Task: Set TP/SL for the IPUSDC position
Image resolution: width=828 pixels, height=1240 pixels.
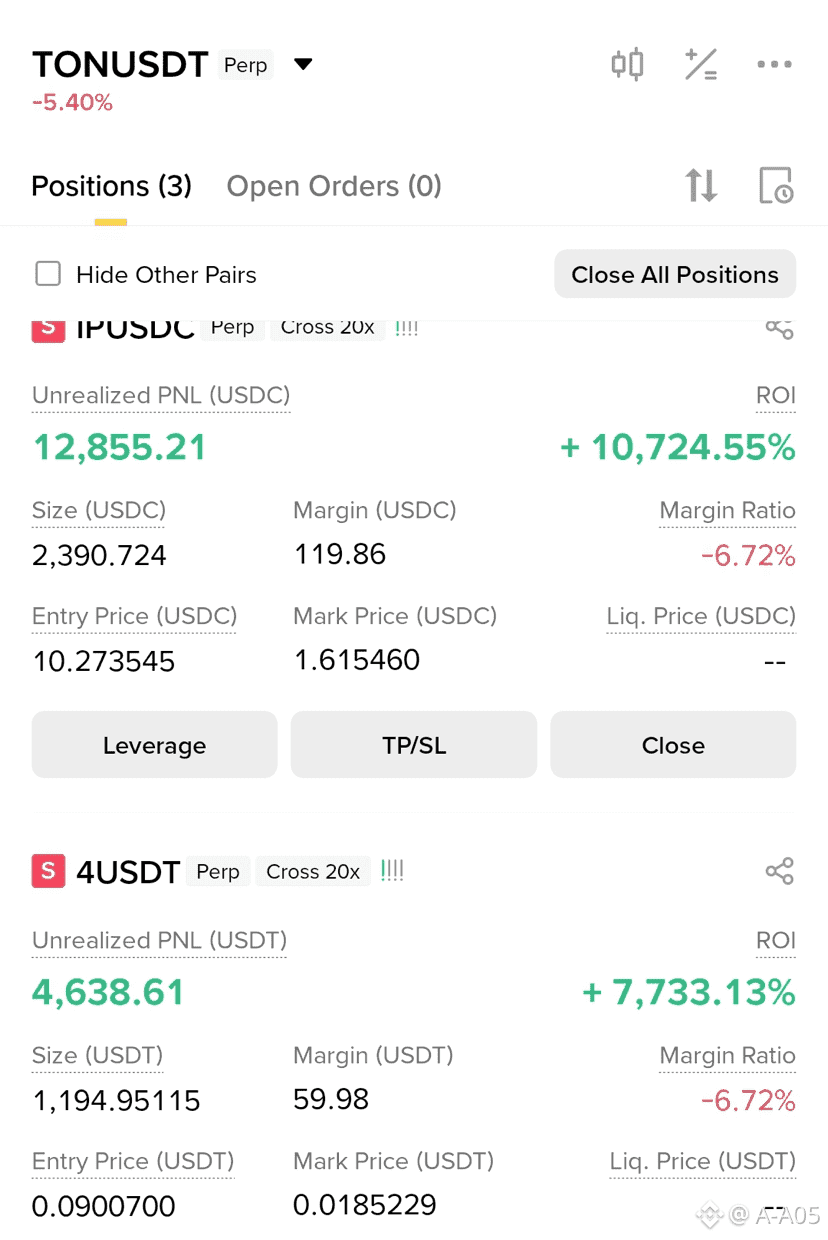Action: [x=413, y=745]
